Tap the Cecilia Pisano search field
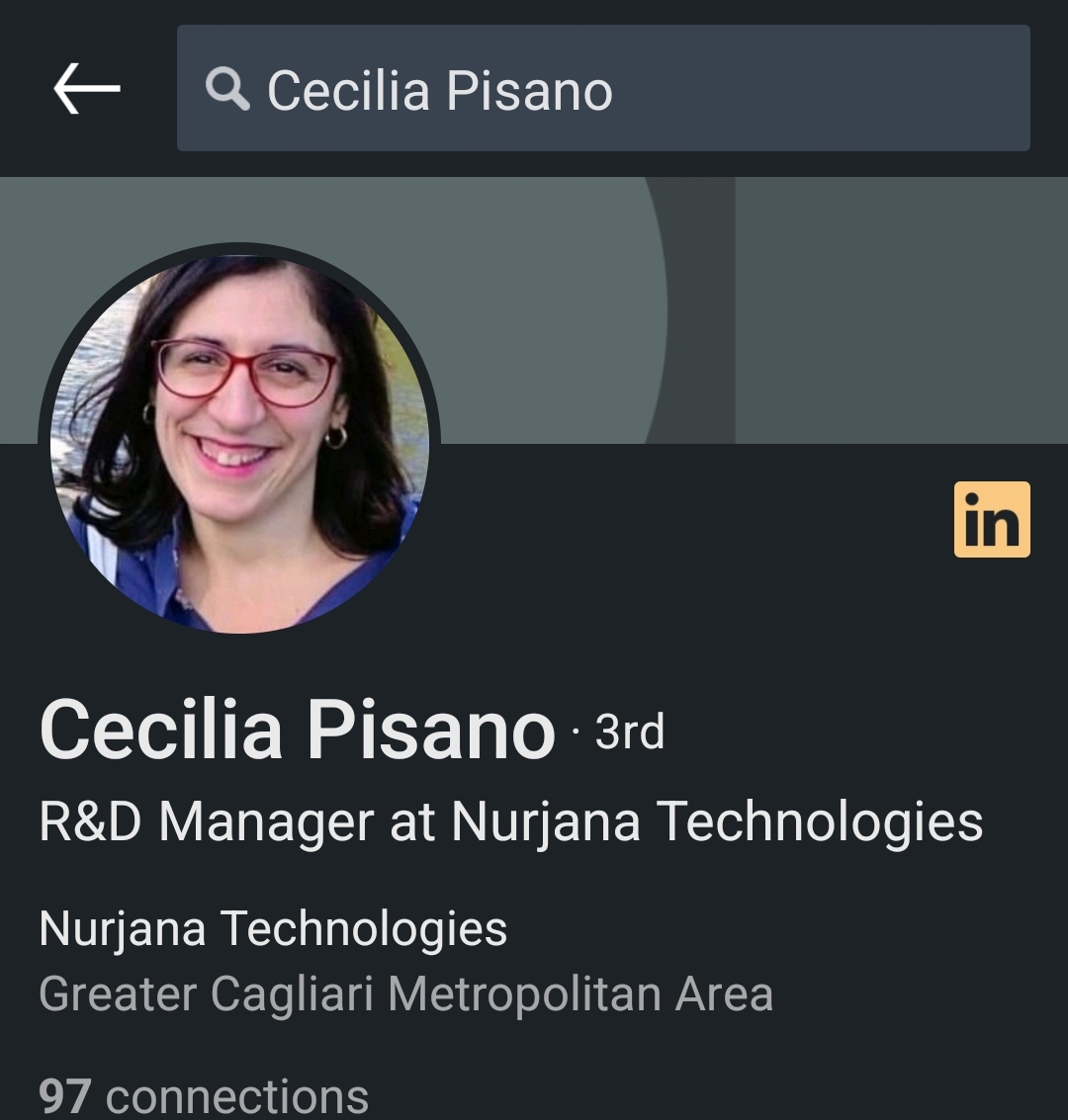 [603, 89]
